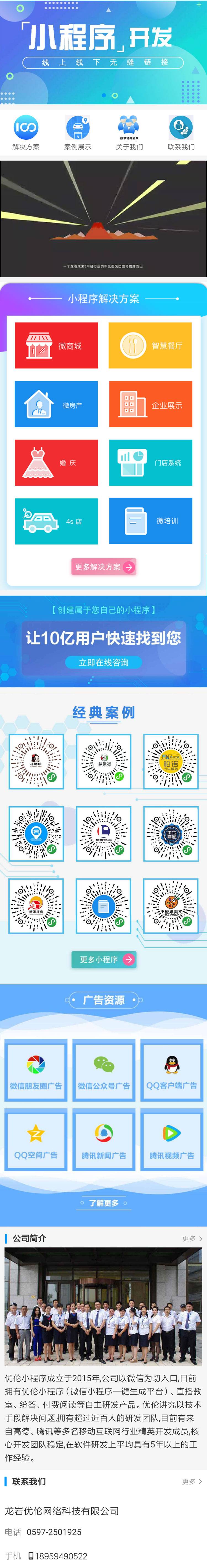The height and width of the screenshot is (1568, 207).
Task: Tap 立即在线咨询 button
Action: pyautogui.click(x=103, y=662)
